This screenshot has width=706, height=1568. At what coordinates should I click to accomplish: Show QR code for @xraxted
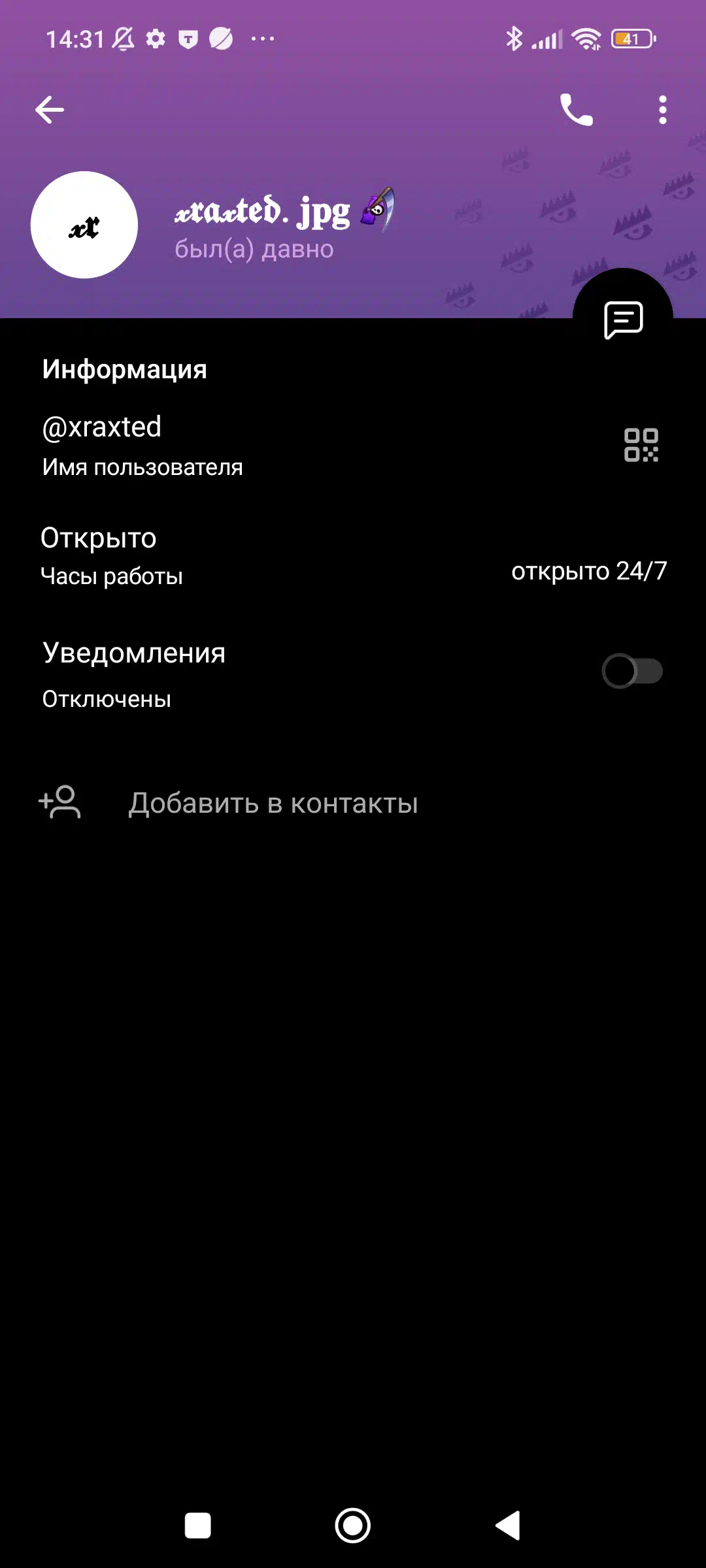pyautogui.click(x=641, y=445)
